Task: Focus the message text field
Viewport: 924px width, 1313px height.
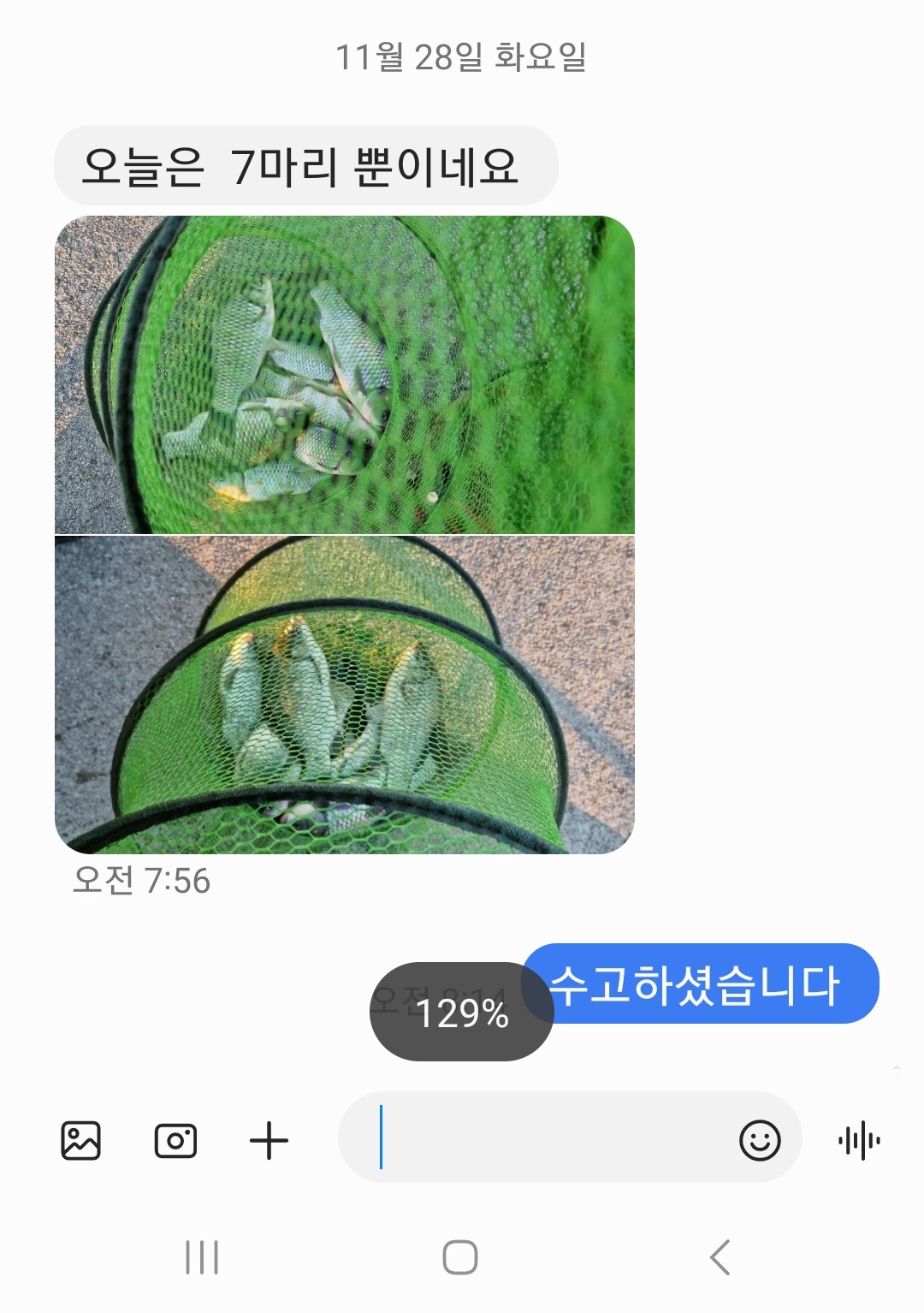Action: coord(548,1137)
